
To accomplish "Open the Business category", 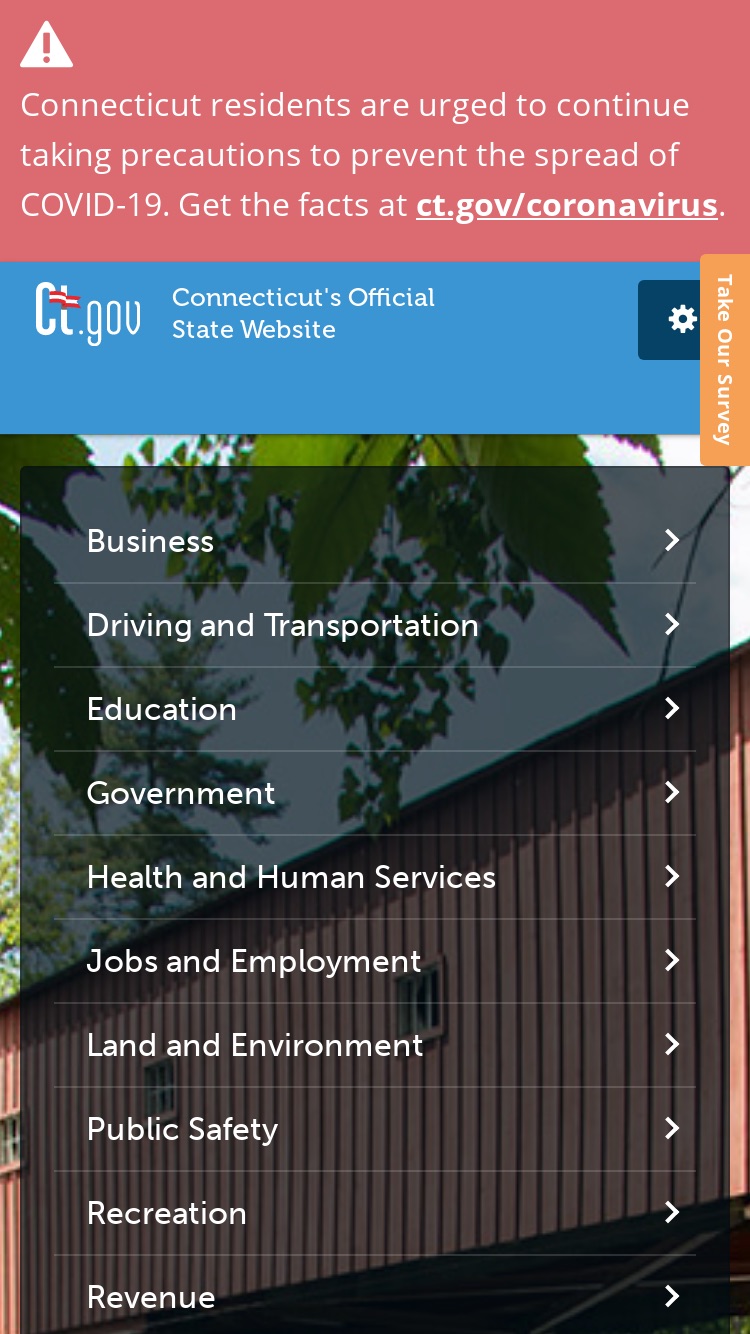I will (x=375, y=541).
